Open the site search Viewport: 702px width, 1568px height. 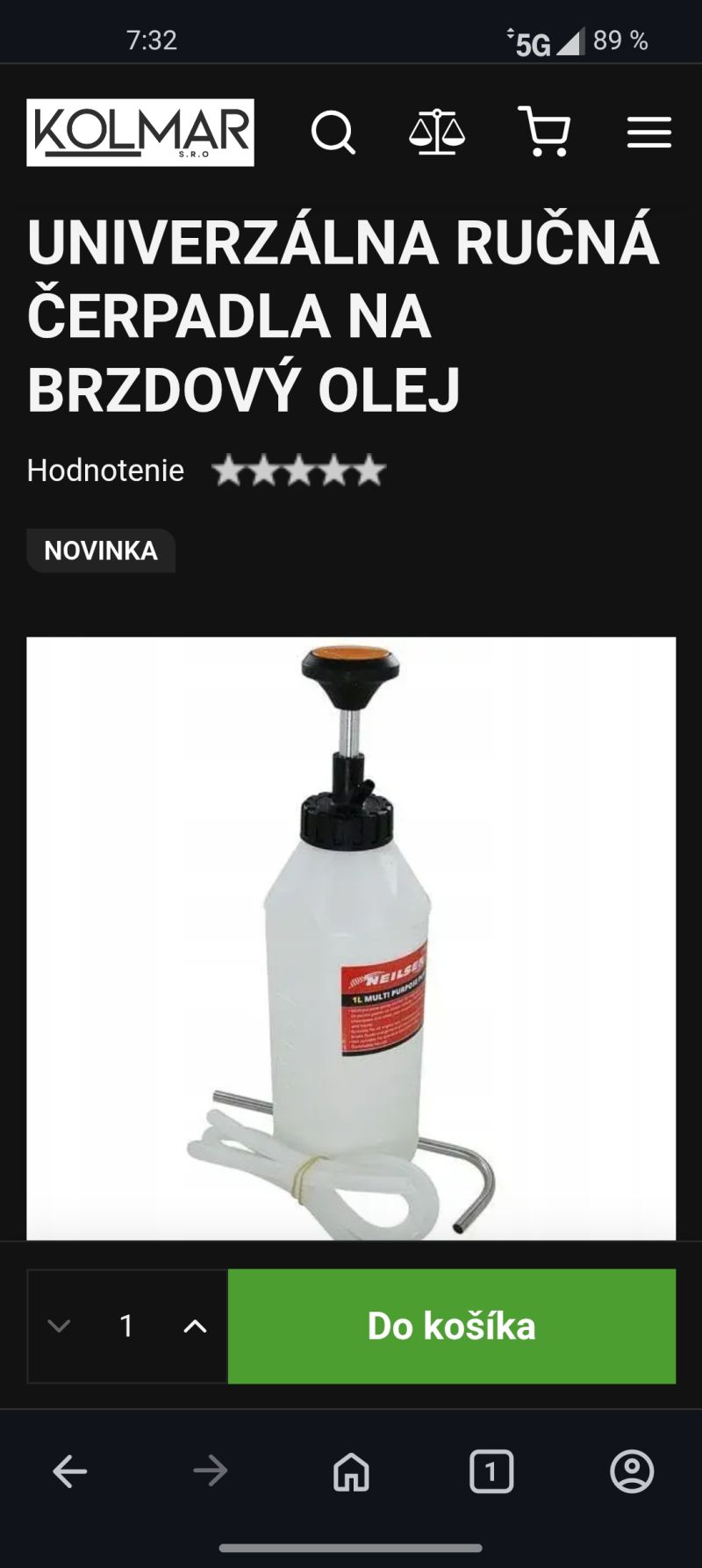tap(333, 133)
